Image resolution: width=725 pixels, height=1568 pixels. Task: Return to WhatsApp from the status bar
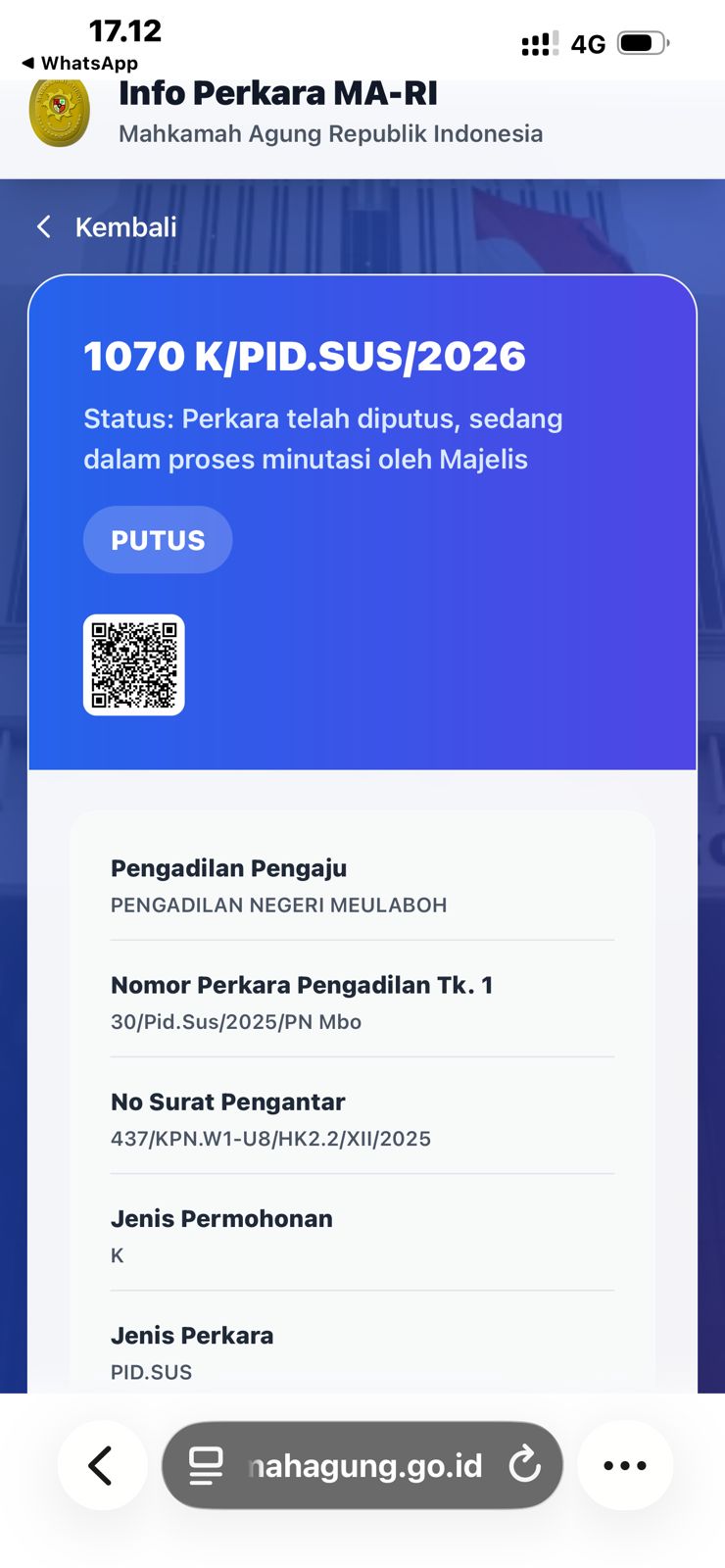click(80, 64)
